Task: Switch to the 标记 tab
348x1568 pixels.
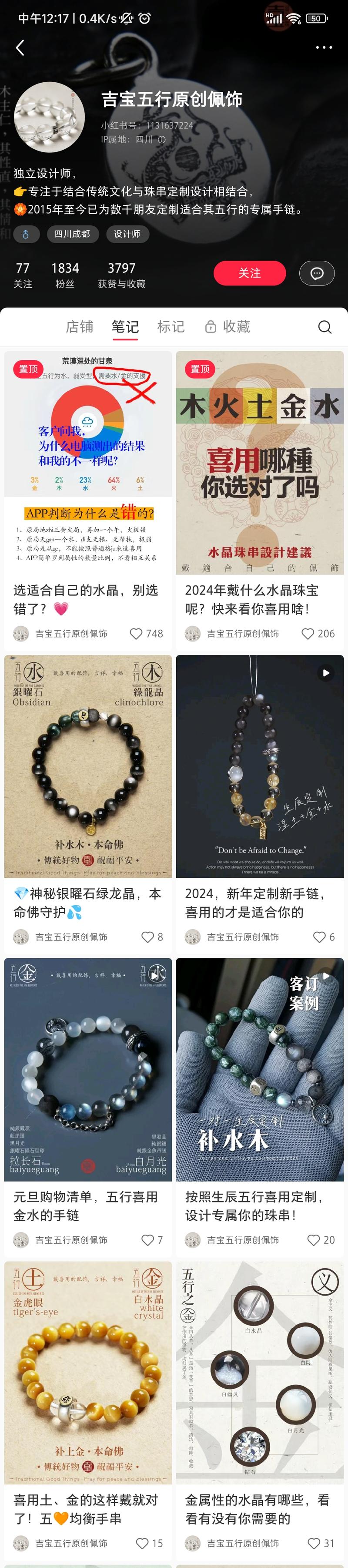Action: point(171,327)
